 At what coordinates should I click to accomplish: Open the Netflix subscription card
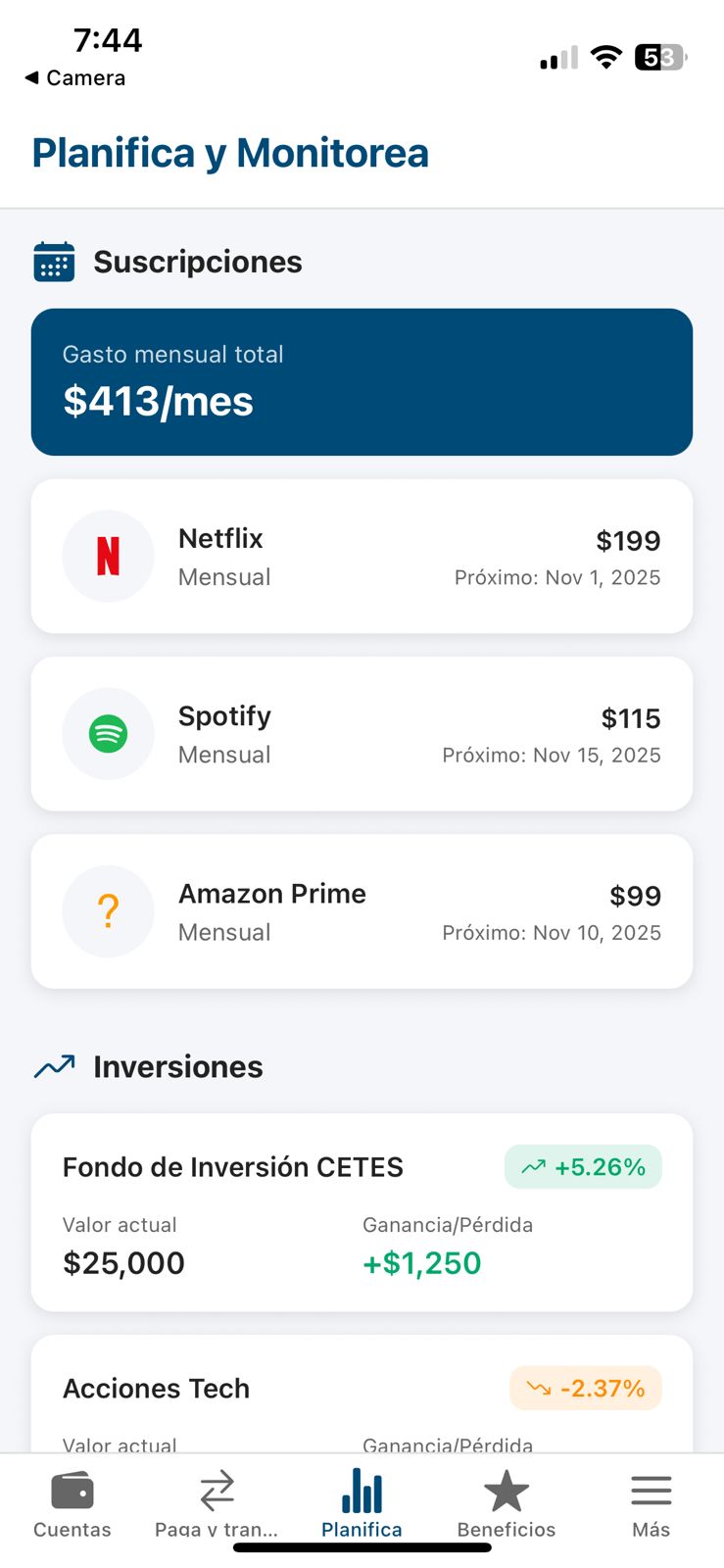click(362, 557)
